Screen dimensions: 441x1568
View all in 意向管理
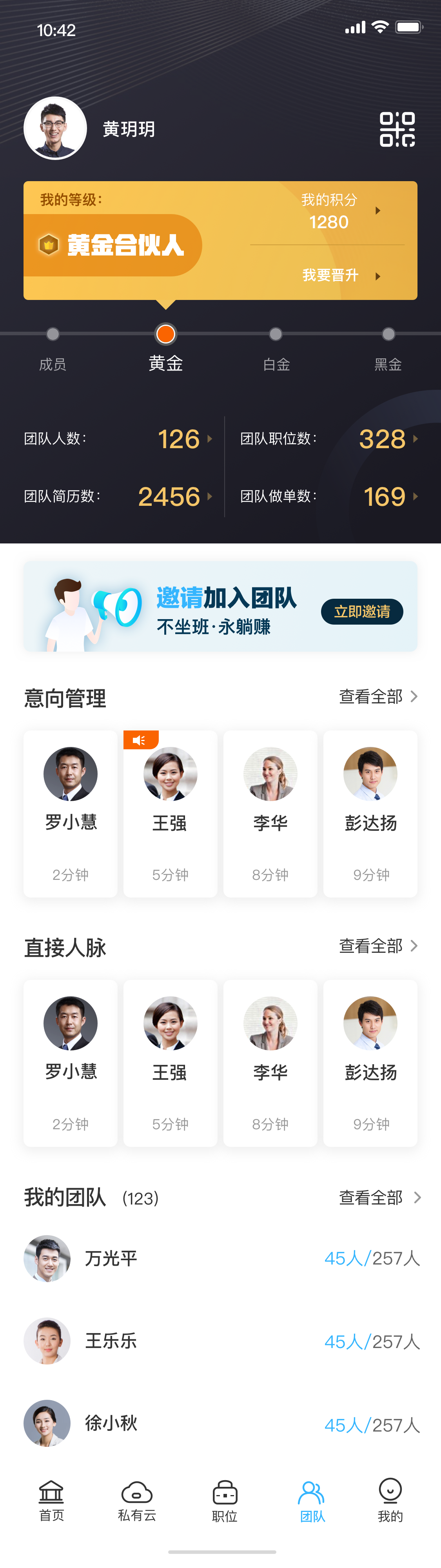click(x=378, y=696)
